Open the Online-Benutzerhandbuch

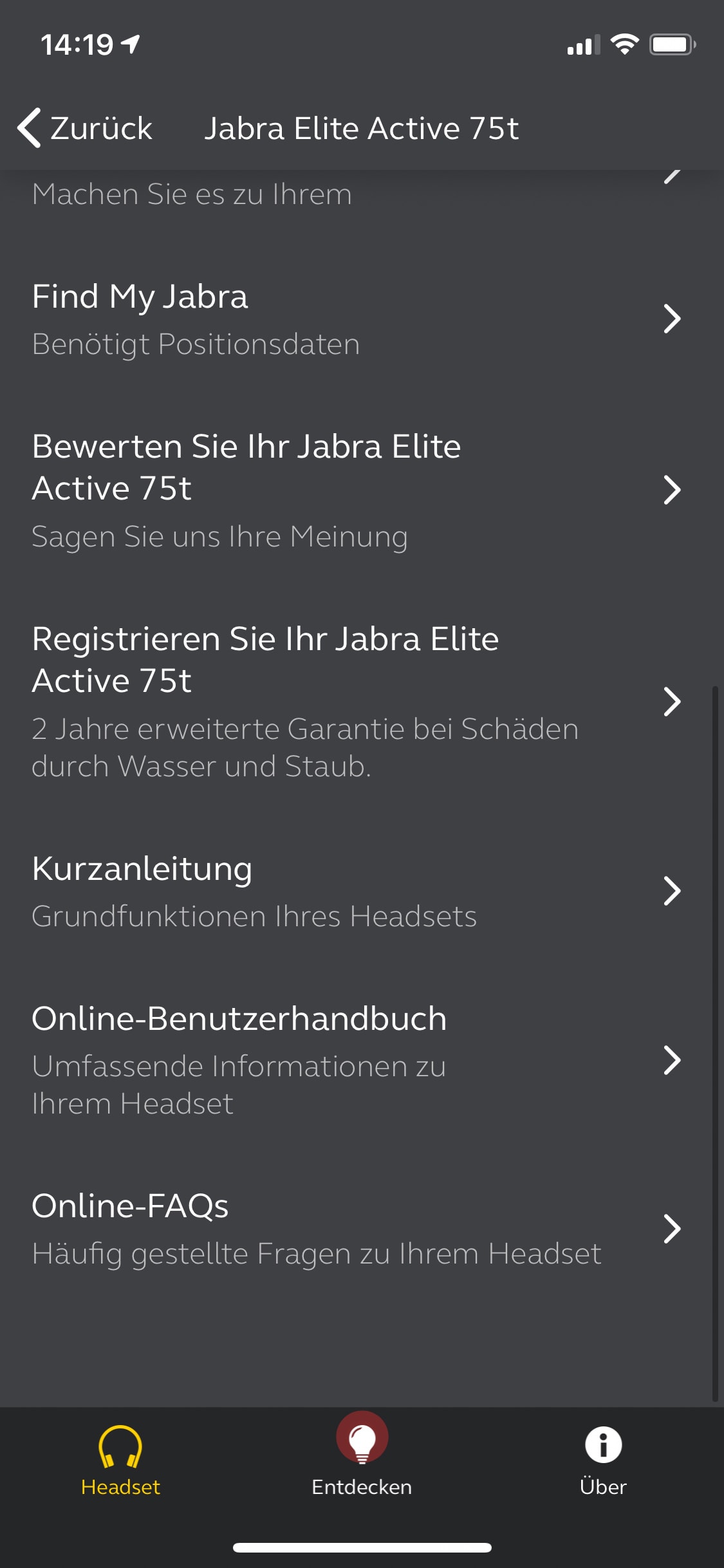coord(354,1060)
